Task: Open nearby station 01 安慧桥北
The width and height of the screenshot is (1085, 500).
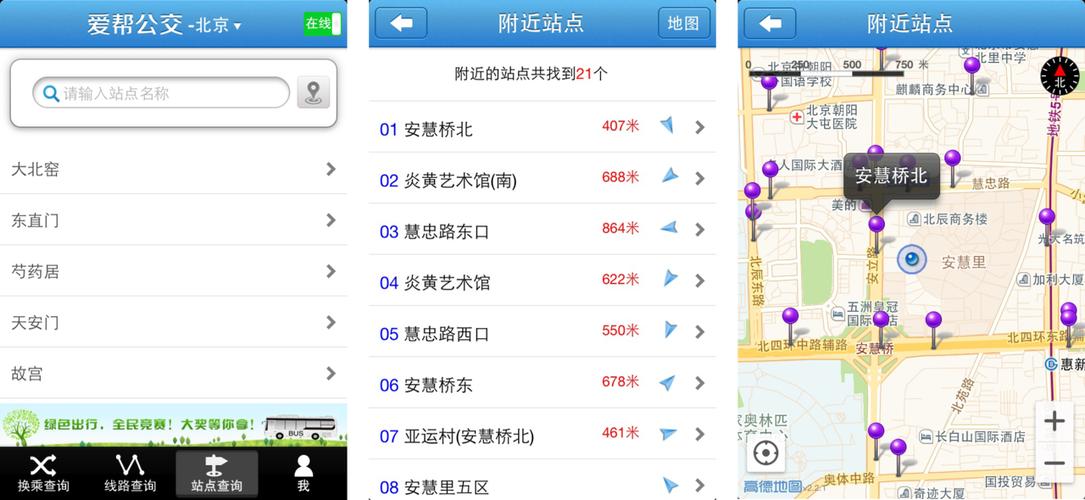Action: click(542, 128)
